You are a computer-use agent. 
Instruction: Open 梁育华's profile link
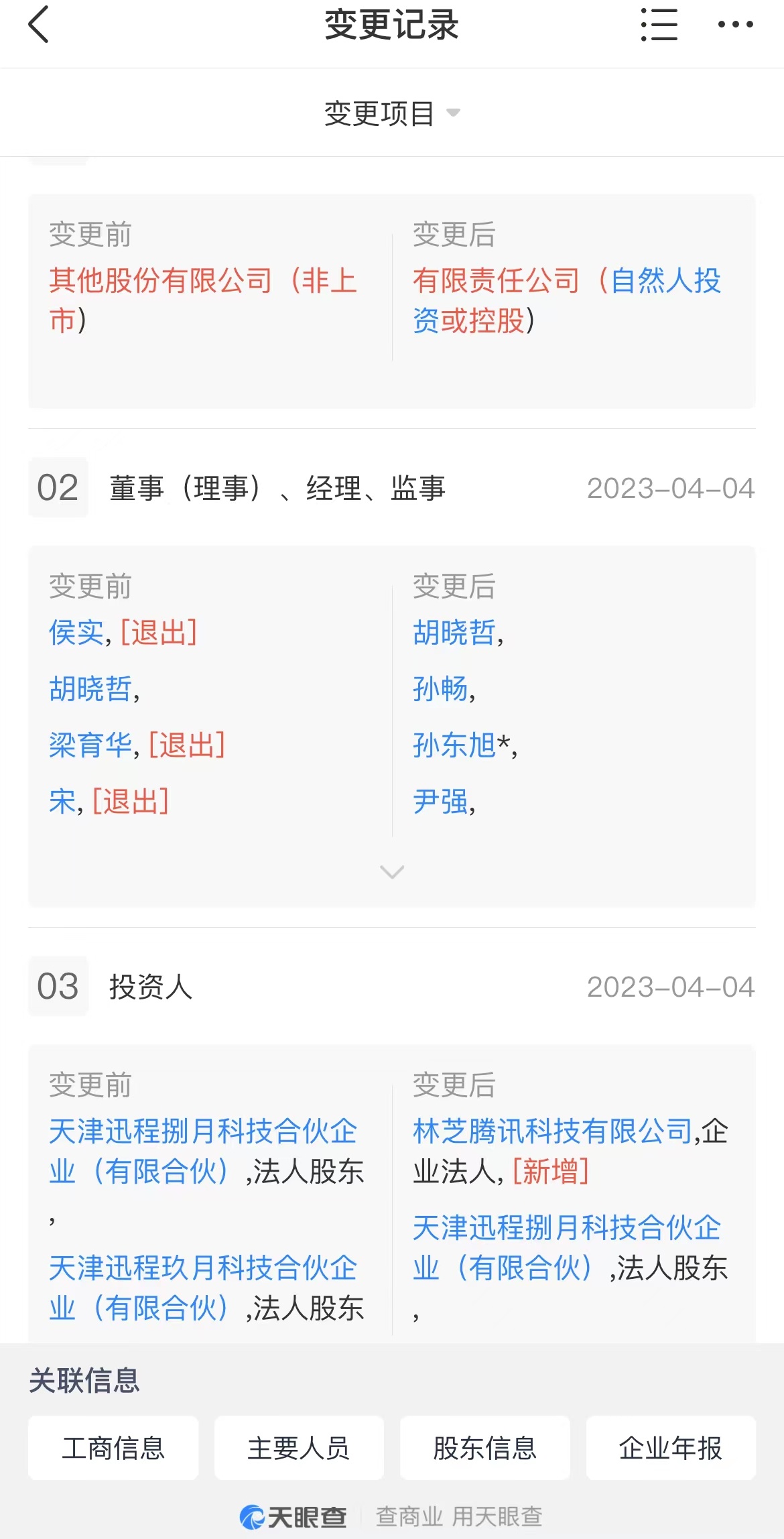point(90,745)
